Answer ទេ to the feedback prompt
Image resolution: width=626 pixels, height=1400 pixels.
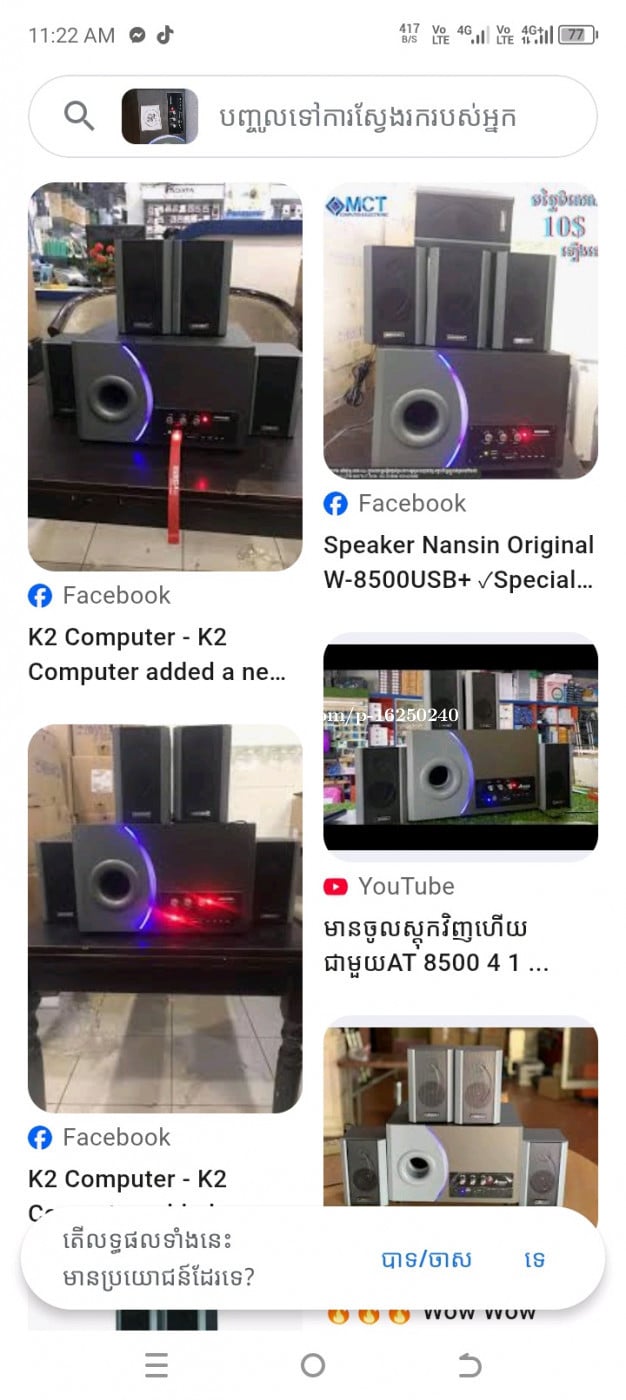click(535, 1259)
